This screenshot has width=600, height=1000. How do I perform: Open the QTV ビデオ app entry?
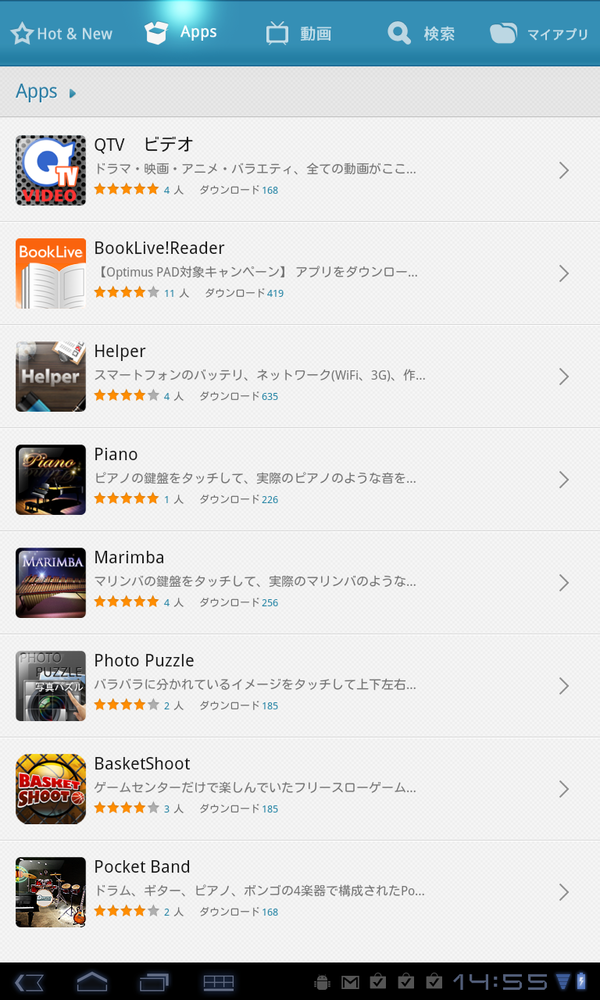point(300,169)
